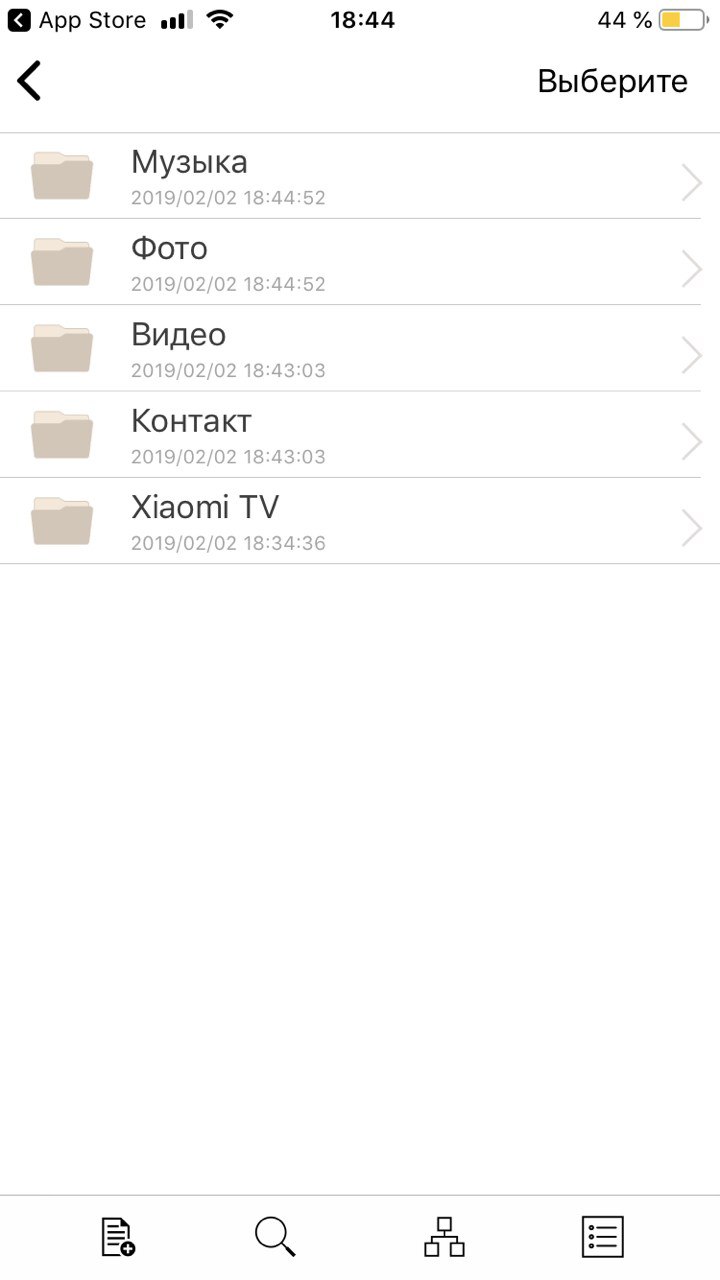Image resolution: width=720 pixels, height=1280 pixels.
Task: Open the Xiaomi TV folder
Action: [360, 521]
